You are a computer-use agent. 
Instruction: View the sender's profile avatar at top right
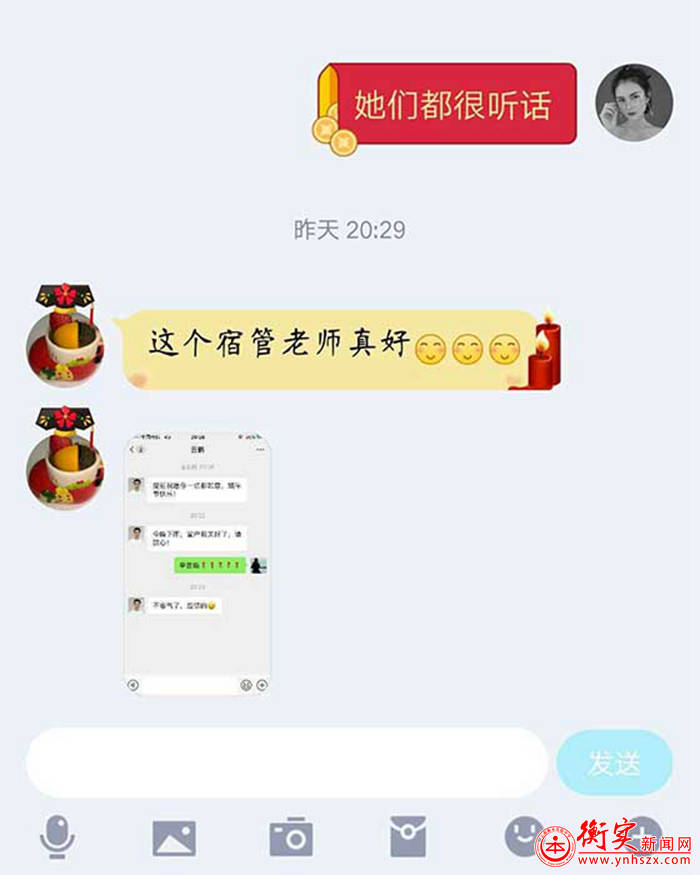point(634,103)
